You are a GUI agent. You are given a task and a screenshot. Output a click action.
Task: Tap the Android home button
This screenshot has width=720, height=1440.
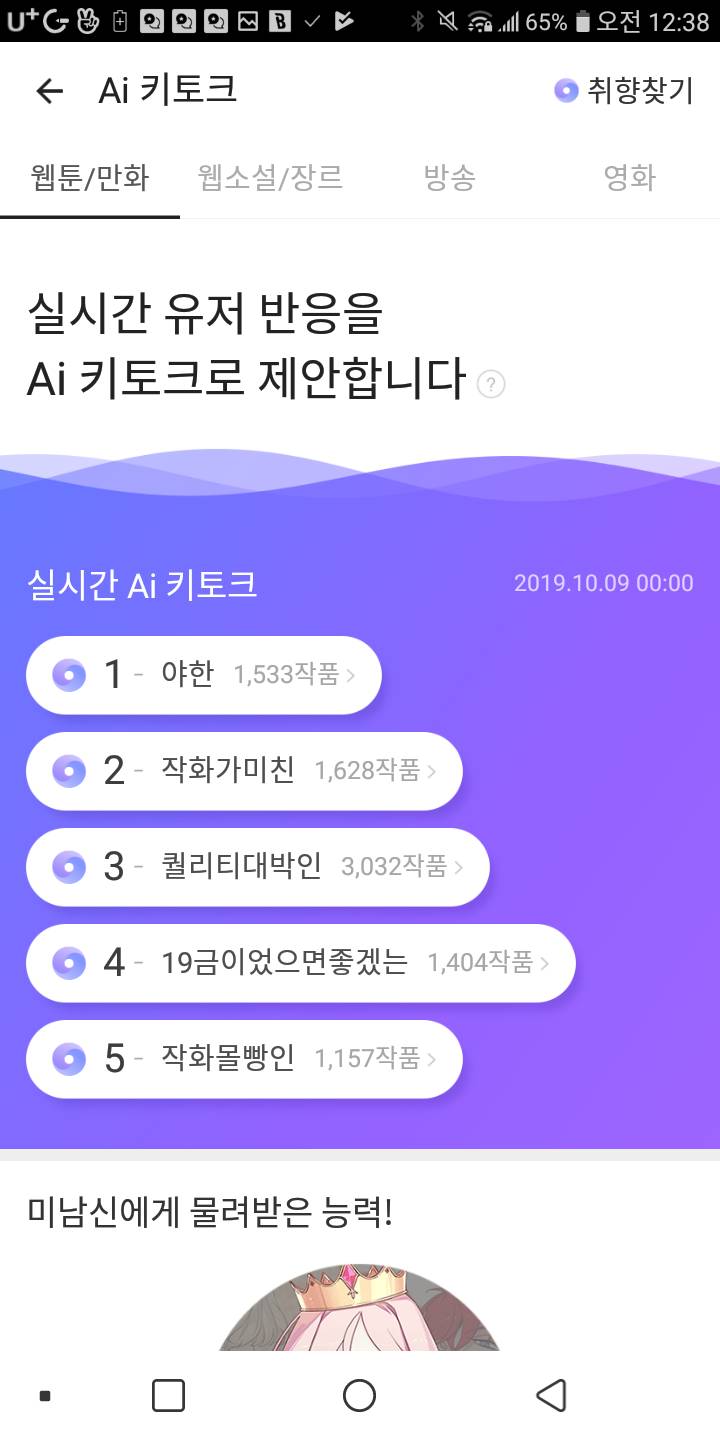[360, 1395]
